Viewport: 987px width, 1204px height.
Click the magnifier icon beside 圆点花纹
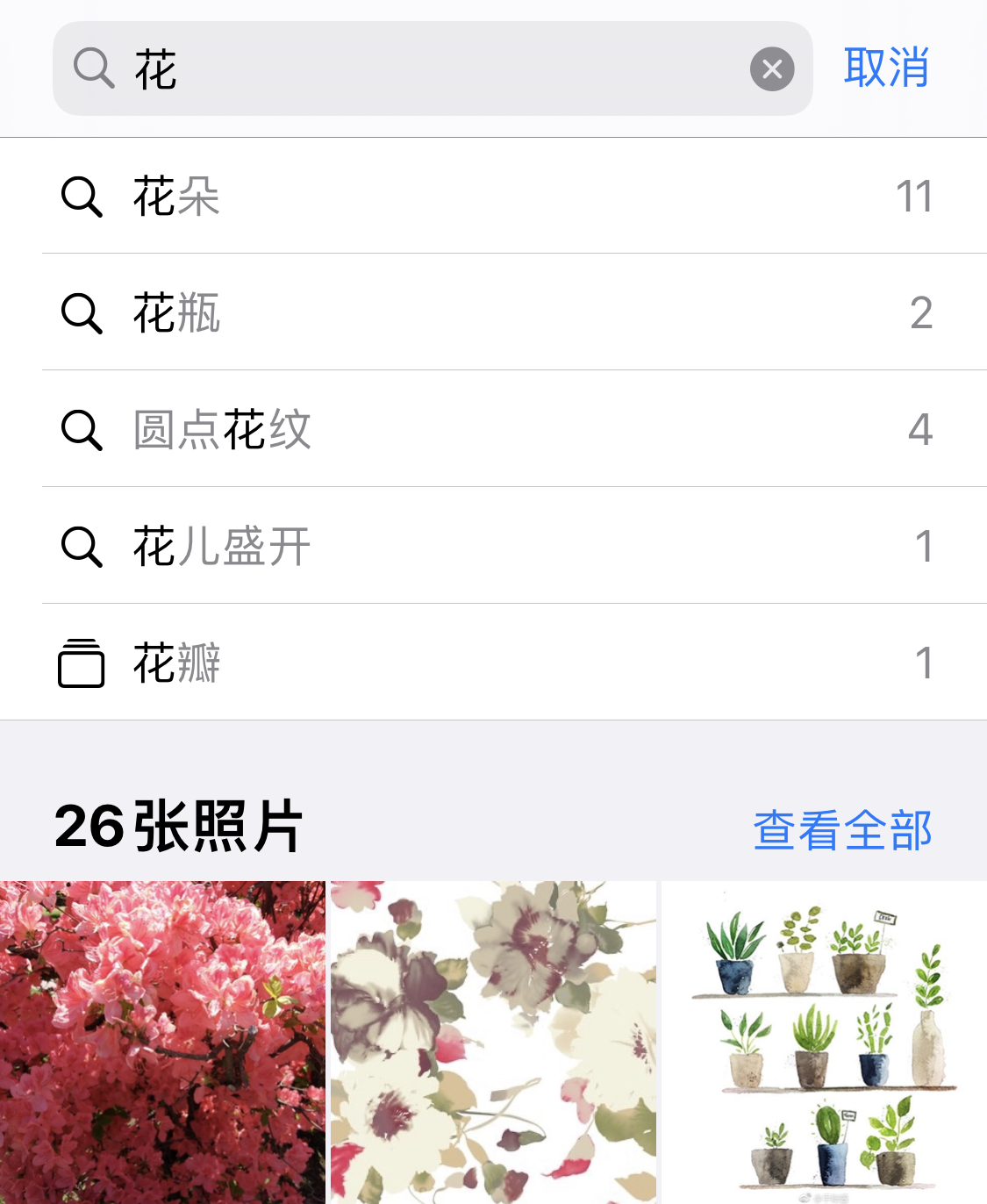[x=82, y=429]
